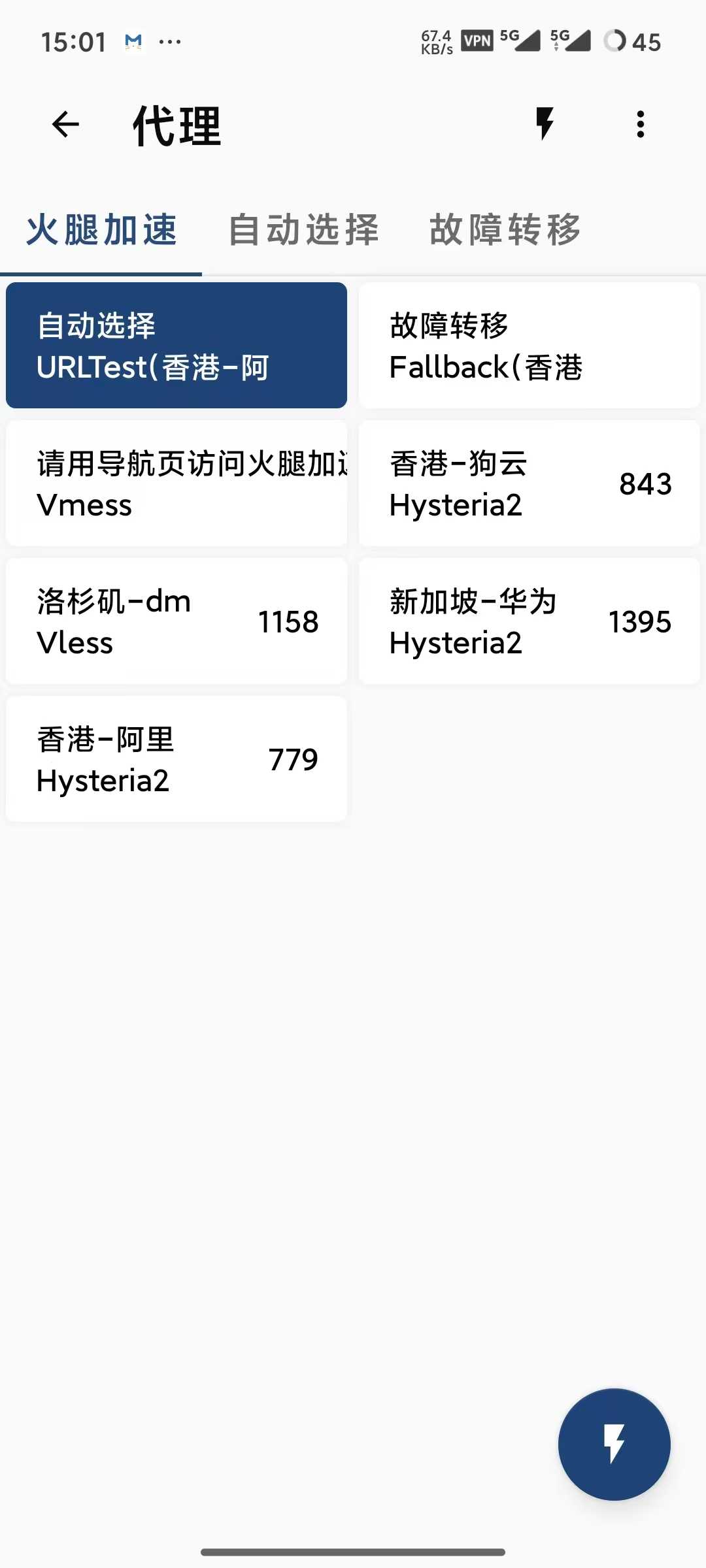Tap the floating lightning latency test button
This screenshot has height=1568, width=706.
[x=614, y=1444]
